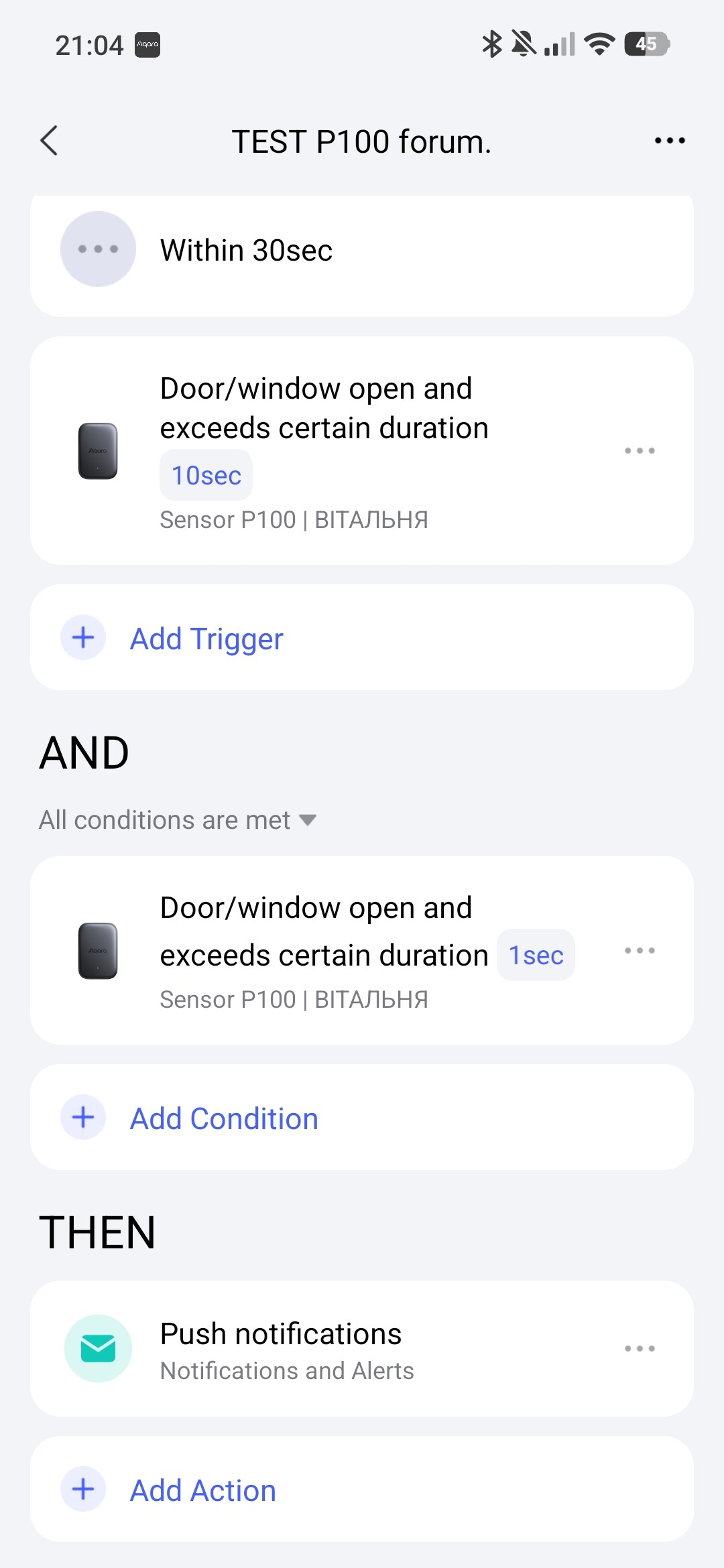Open the Within 30sec trigger setting
The height and width of the screenshot is (1568, 724).
(x=246, y=250)
